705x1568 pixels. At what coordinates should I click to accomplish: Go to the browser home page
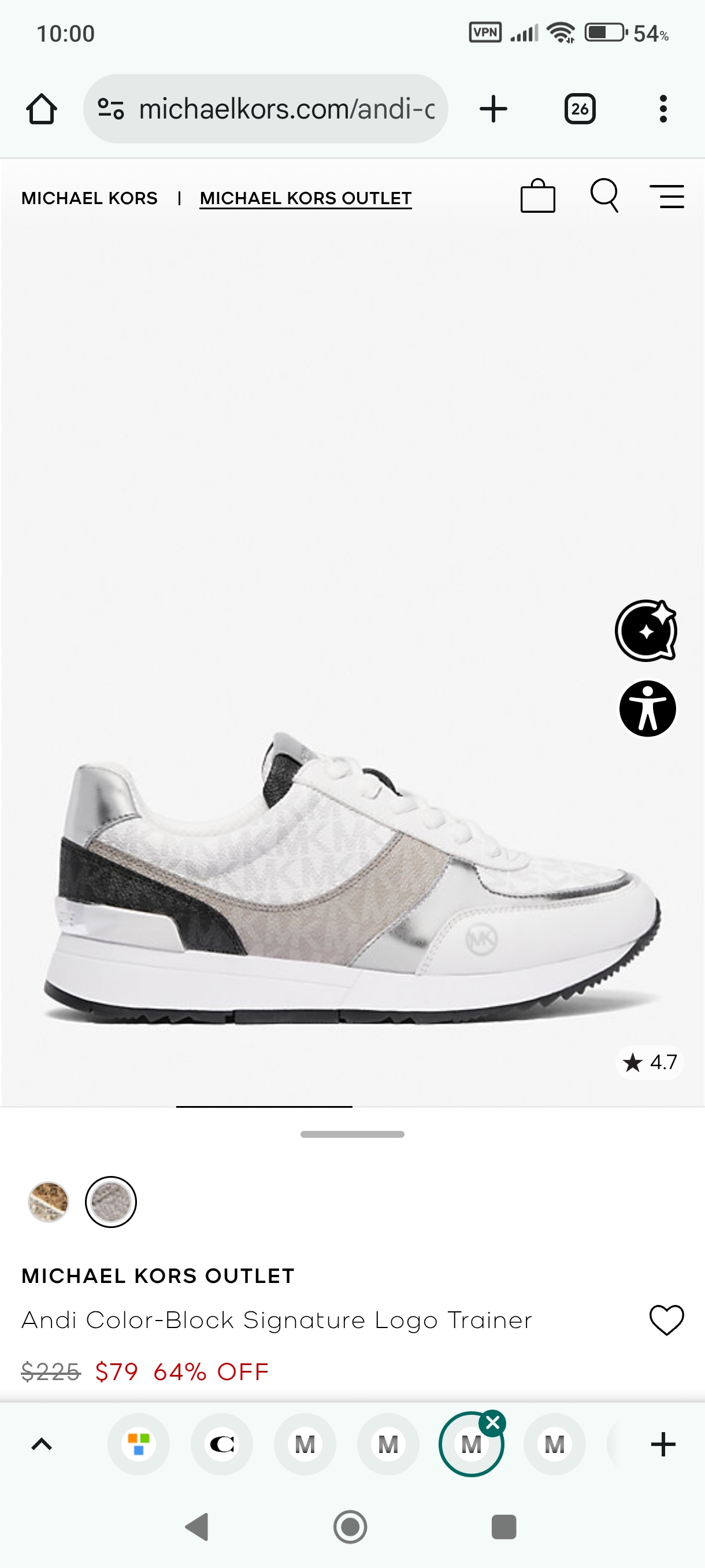[42, 110]
